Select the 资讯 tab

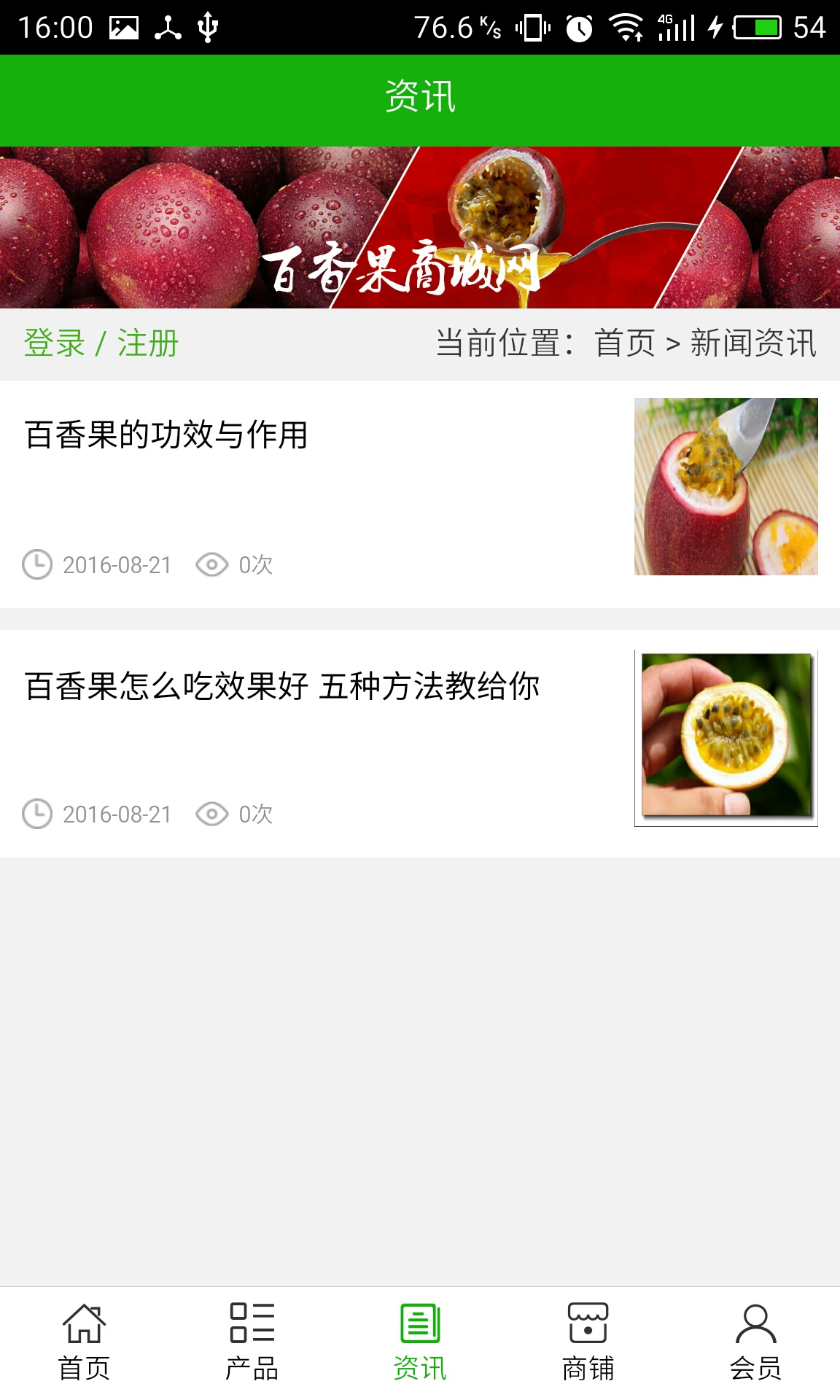[x=420, y=1342]
